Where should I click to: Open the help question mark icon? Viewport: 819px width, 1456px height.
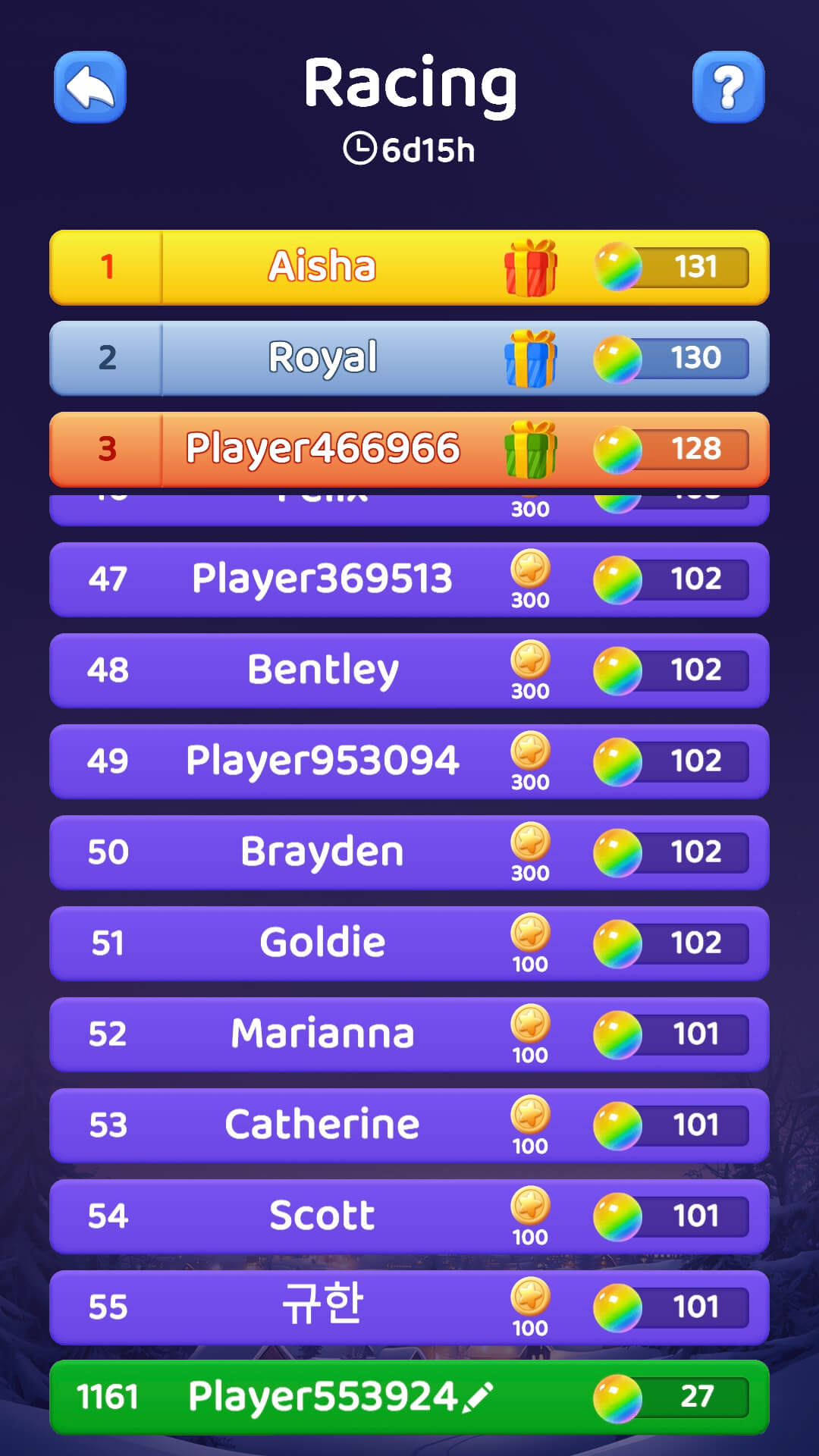tap(730, 86)
